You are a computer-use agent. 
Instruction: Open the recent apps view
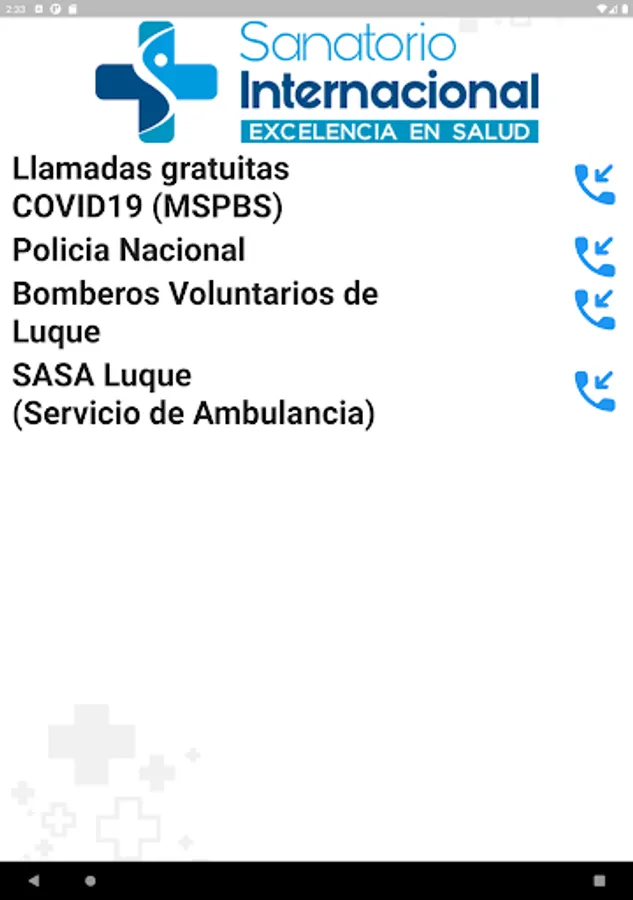599,881
